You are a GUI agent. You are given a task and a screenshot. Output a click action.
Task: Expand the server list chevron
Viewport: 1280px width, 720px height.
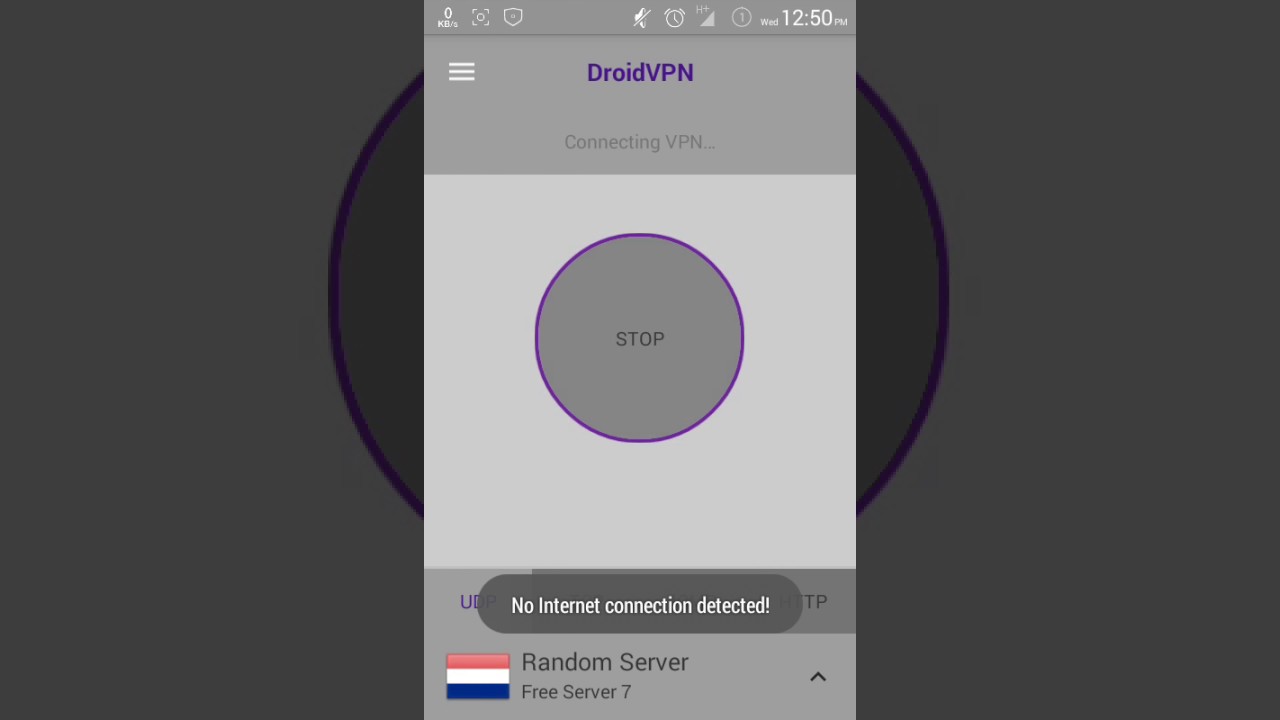pos(817,677)
